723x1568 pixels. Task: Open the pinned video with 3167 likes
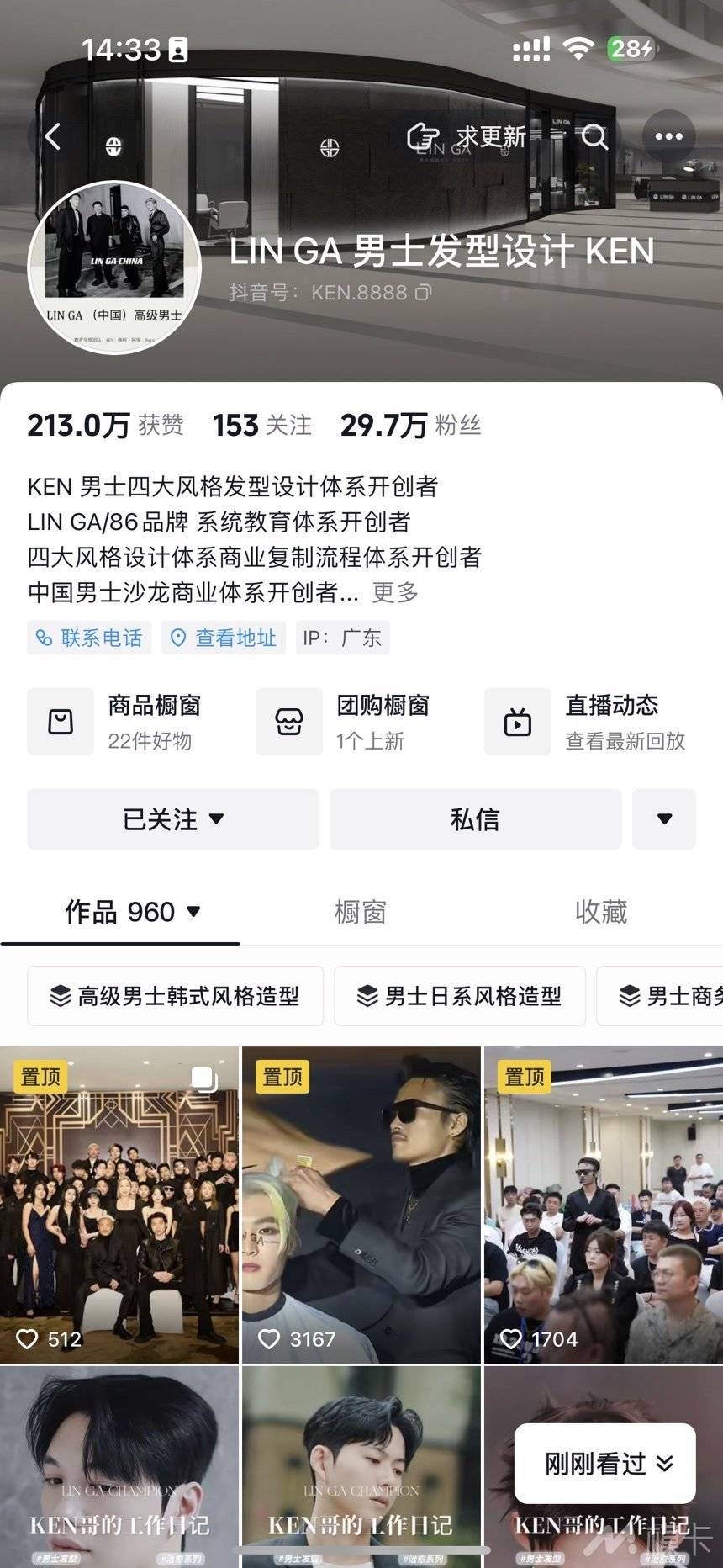361,1203
